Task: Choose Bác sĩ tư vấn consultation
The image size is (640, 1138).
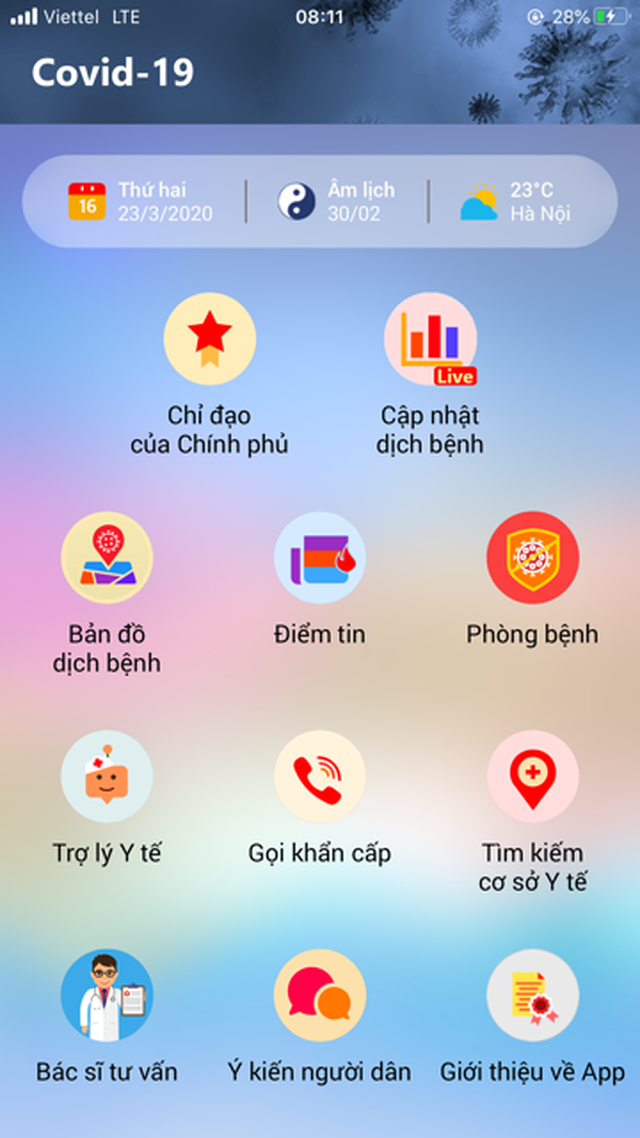Action: click(107, 995)
